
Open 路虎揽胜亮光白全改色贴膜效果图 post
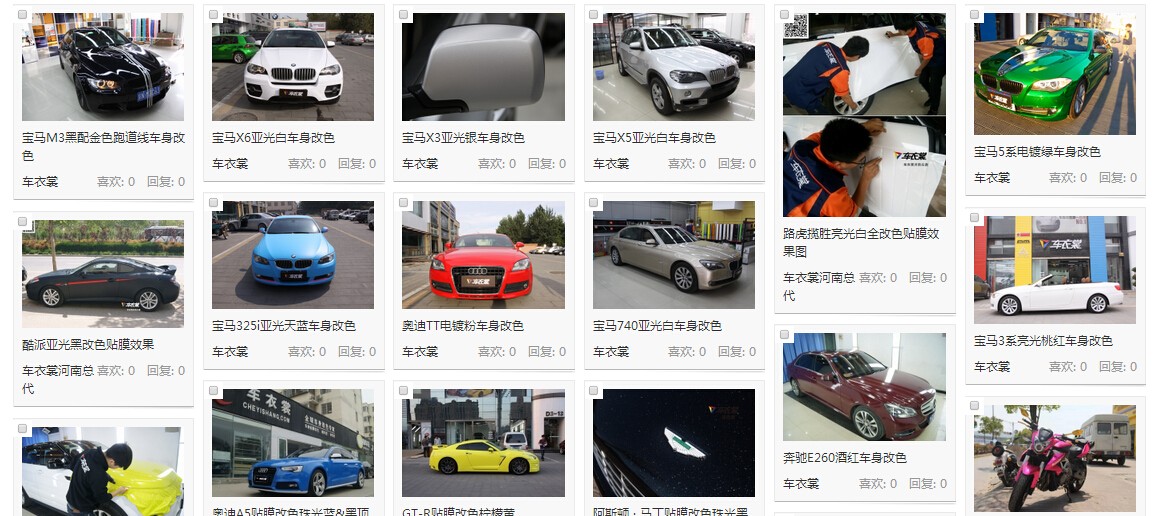(861, 242)
